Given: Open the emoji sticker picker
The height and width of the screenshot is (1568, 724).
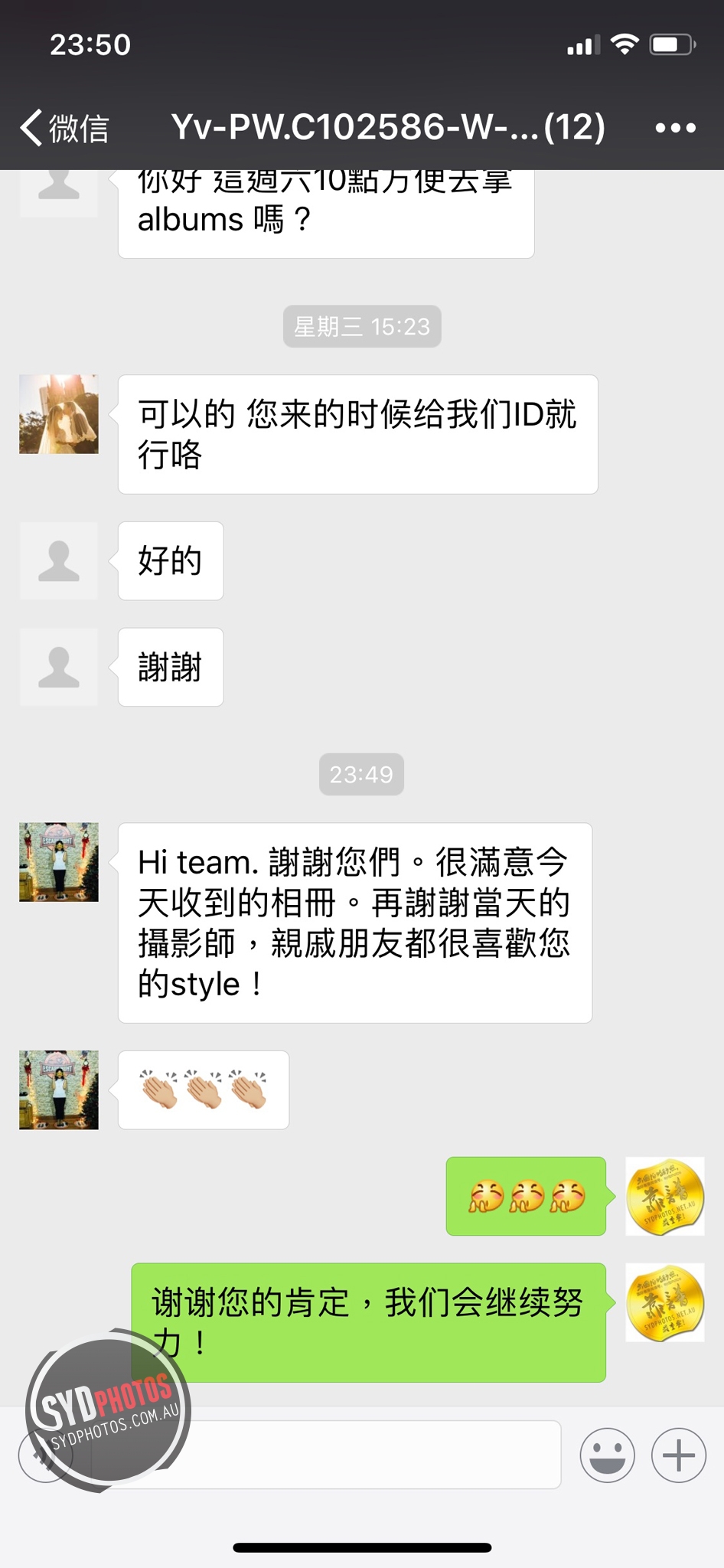Looking at the screenshot, I should [x=608, y=1455].
